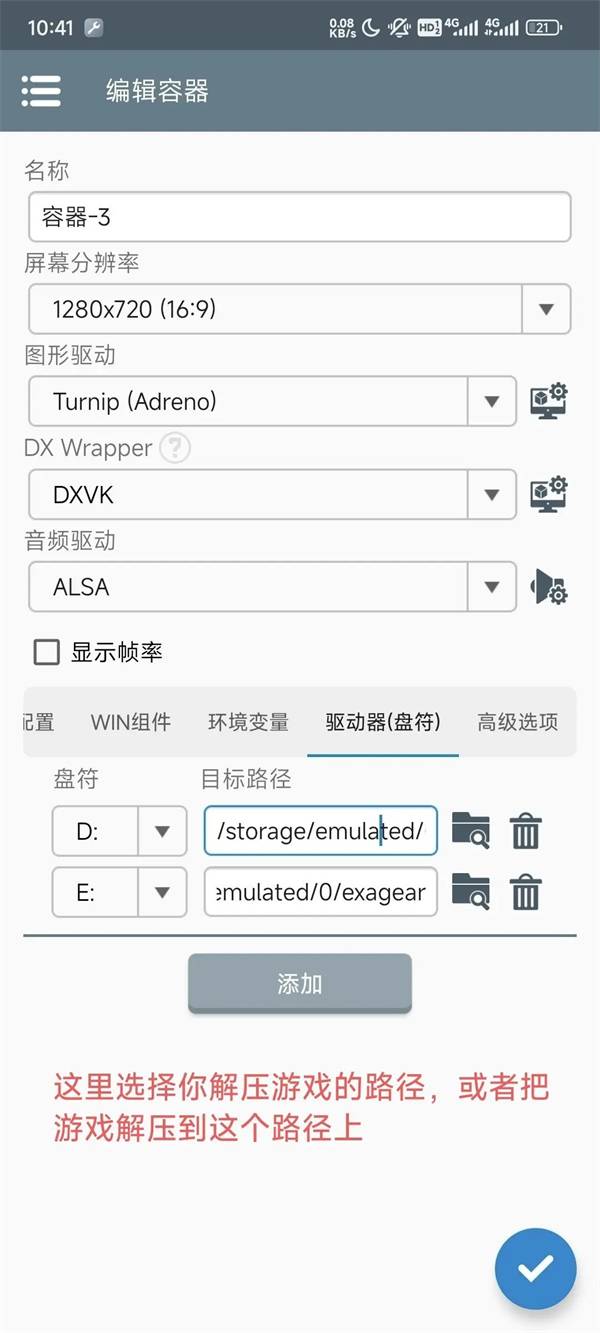Switch to the 高级选项 tab
Image resolution: width=600 pixels, height=1333 pixels.
[x=517, y=722]
